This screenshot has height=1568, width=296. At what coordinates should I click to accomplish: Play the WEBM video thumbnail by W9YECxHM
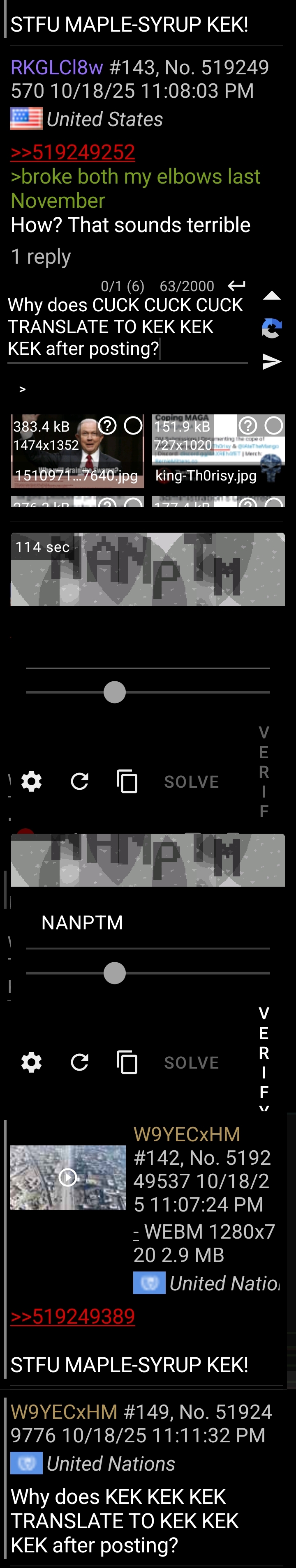(x=67, y=1177)
